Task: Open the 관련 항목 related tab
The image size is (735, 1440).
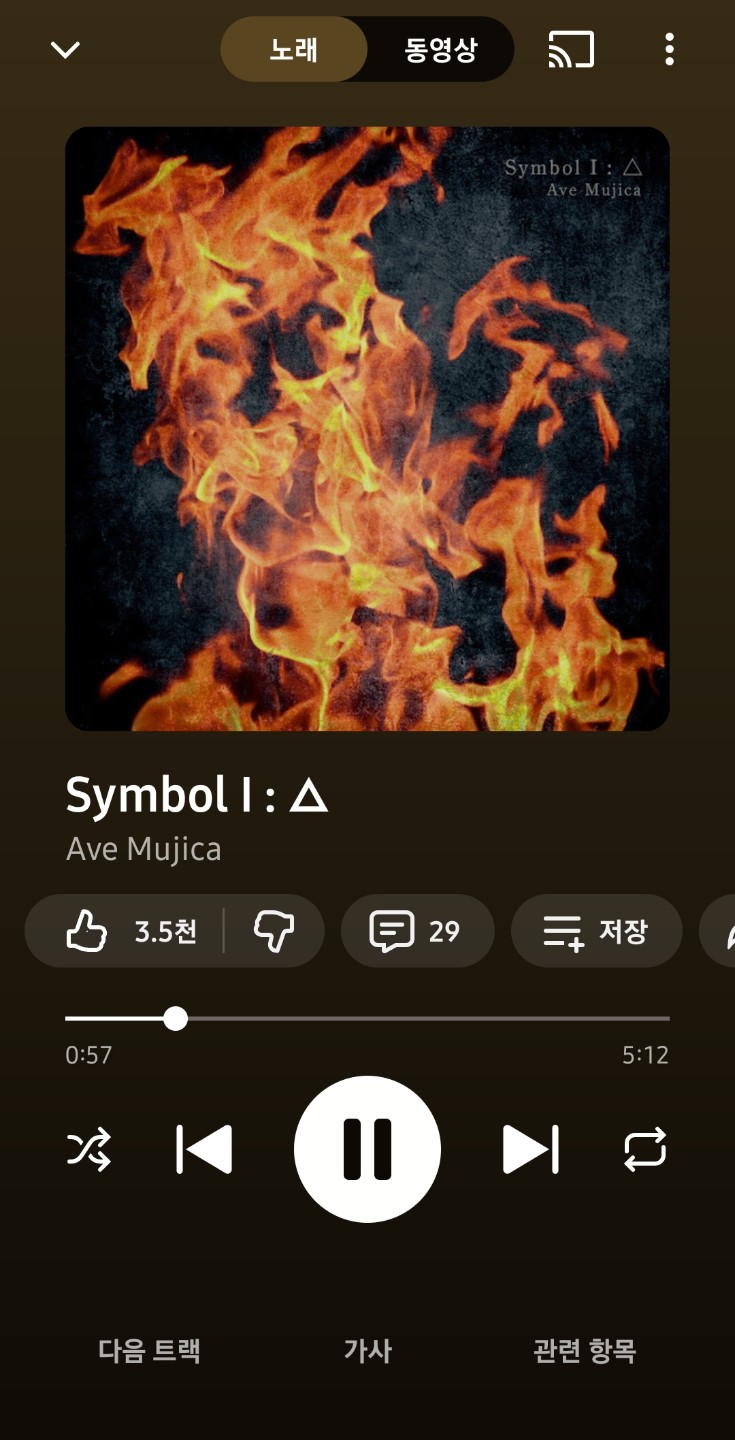Action: click(x=584, y=1351)
